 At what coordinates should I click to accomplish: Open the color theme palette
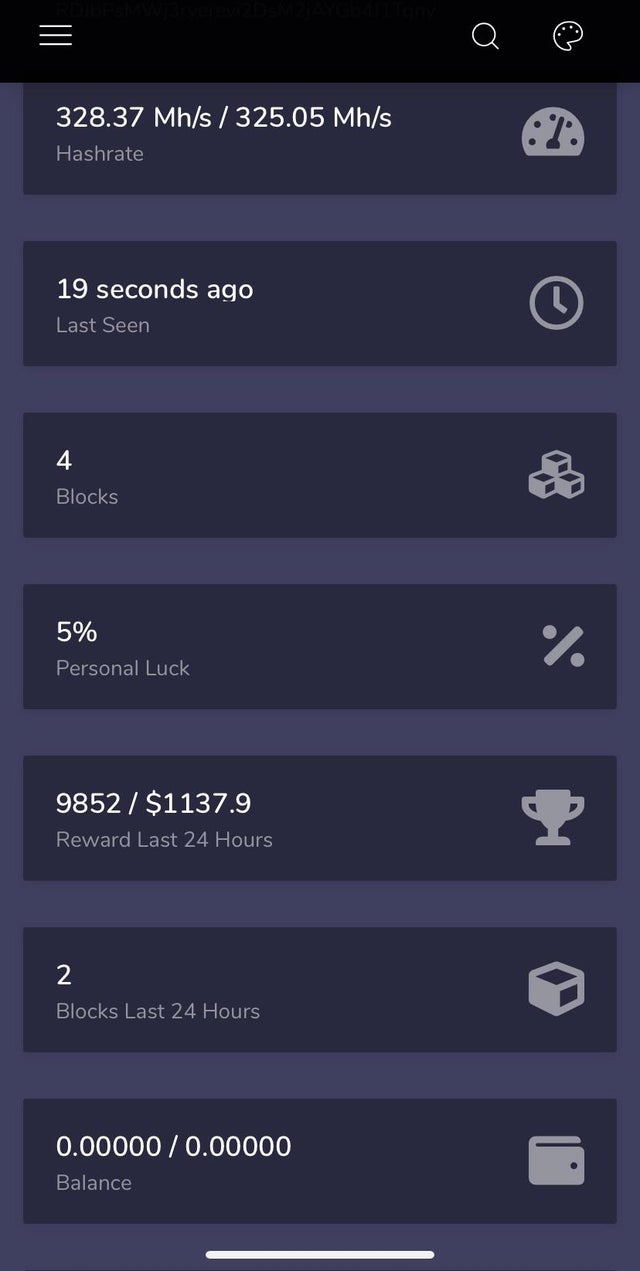click(567, 37)
